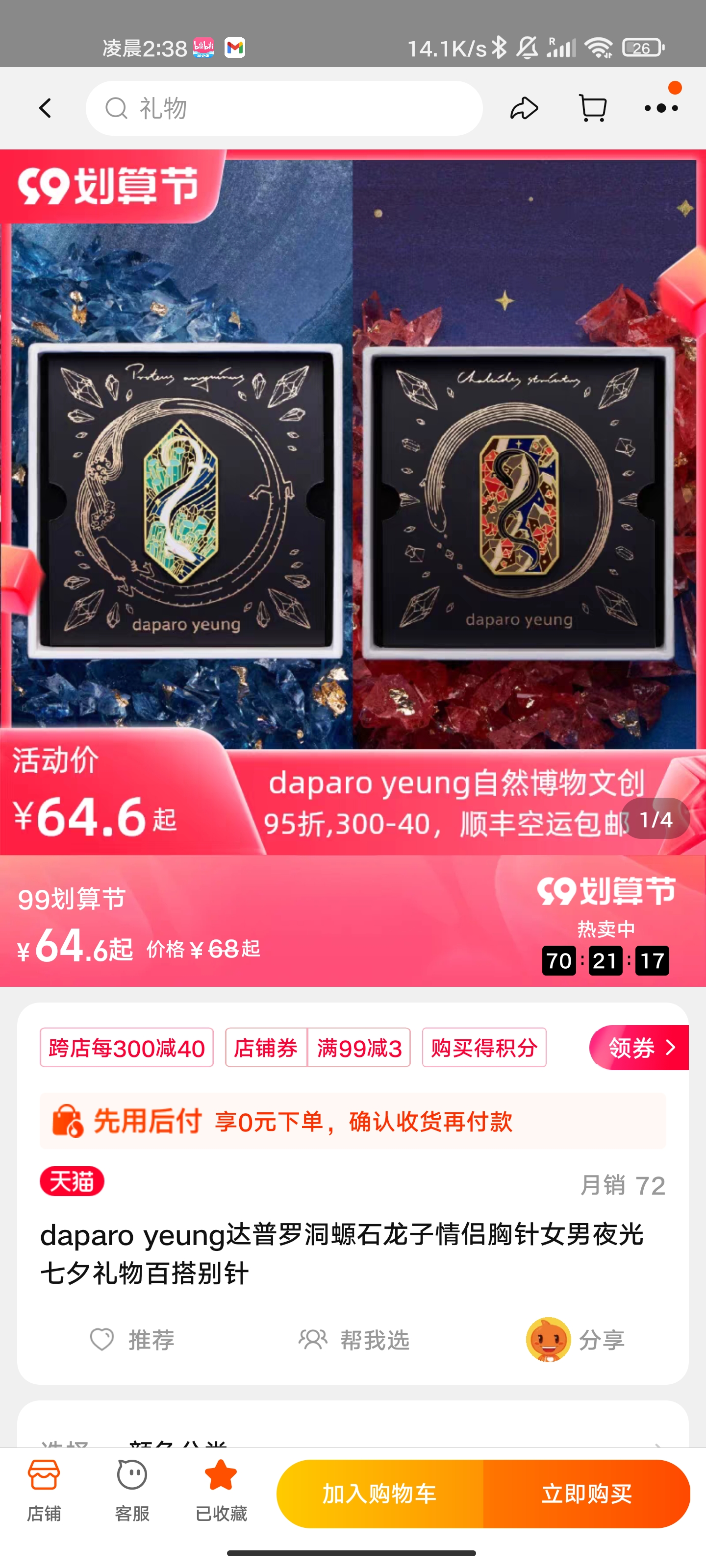
Task: Claim coupons with the 领券 button
Action: pyautogui.click(x=639, y=1048)
